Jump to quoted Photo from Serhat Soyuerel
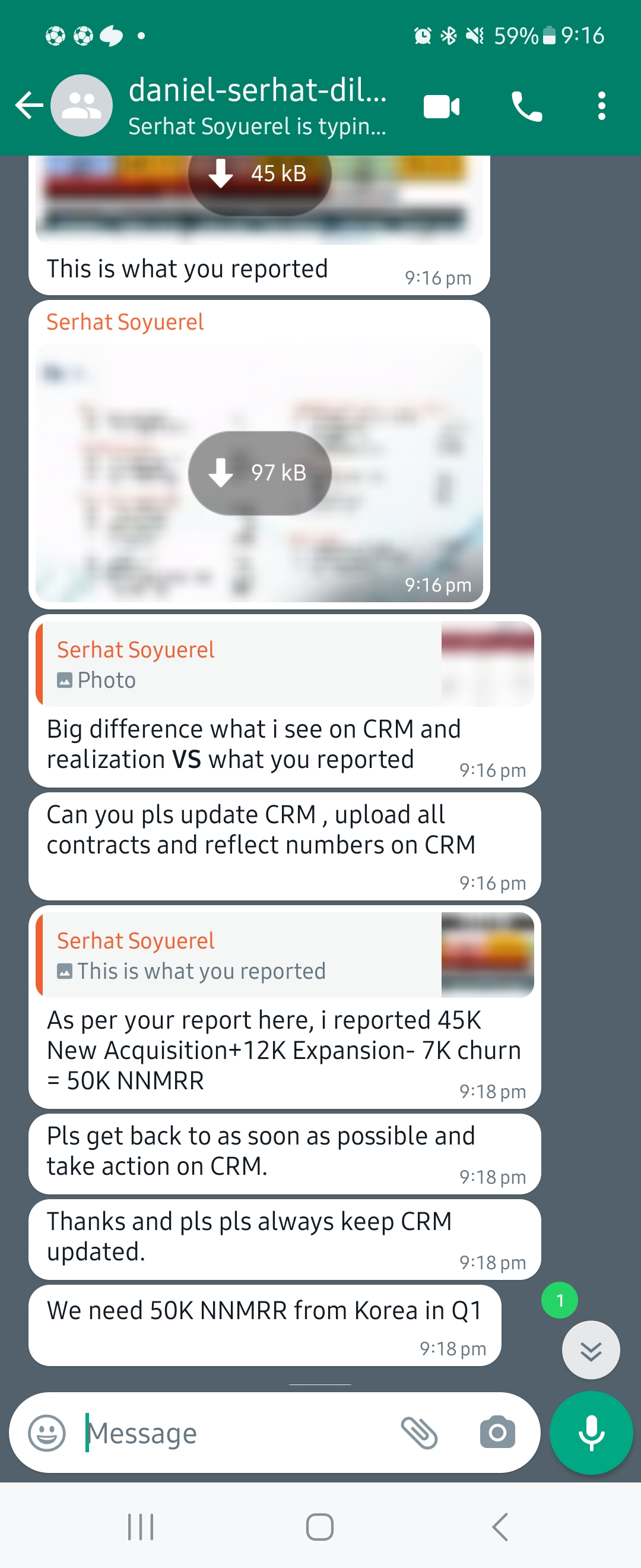This screenshot has height=1568, width=641. click(x=285, y=664)
